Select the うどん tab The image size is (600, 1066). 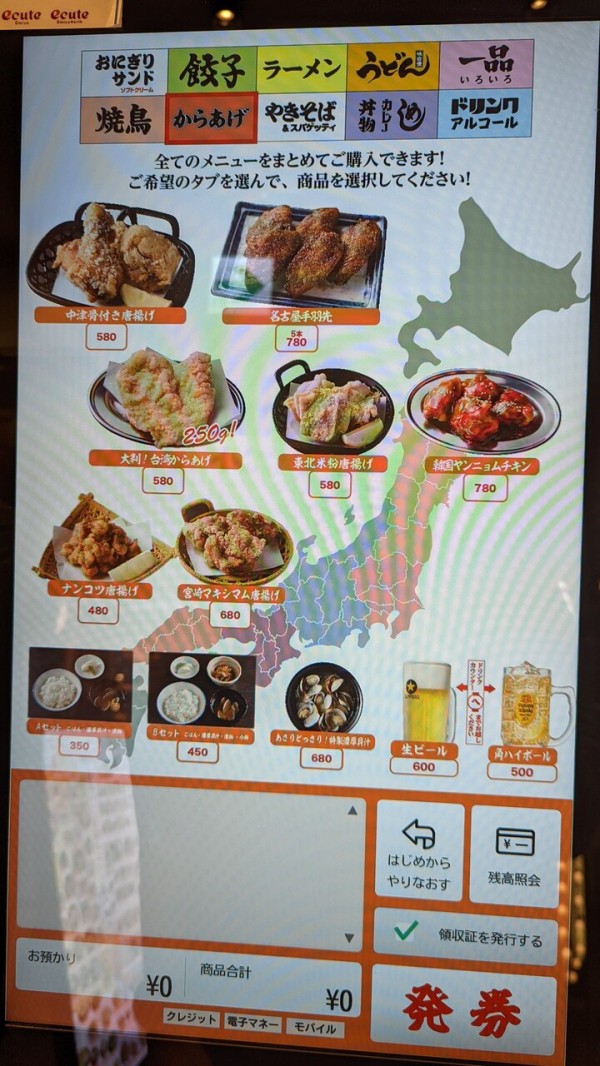click(392, 70)
